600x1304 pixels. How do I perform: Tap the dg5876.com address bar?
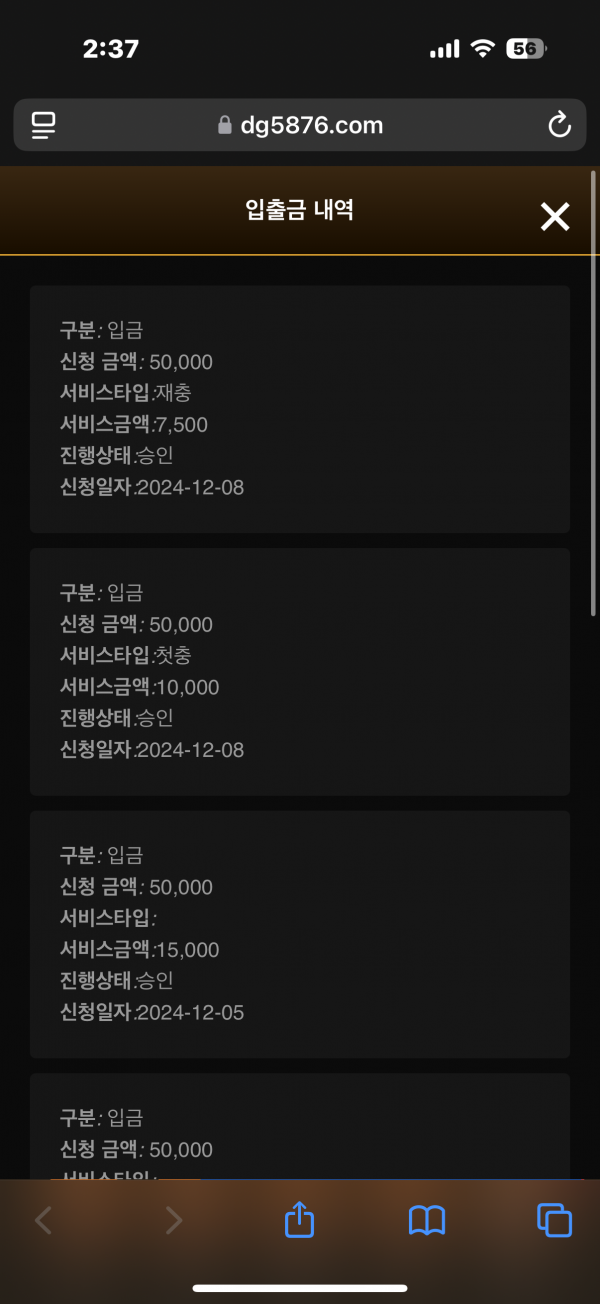tap(300, 125)
